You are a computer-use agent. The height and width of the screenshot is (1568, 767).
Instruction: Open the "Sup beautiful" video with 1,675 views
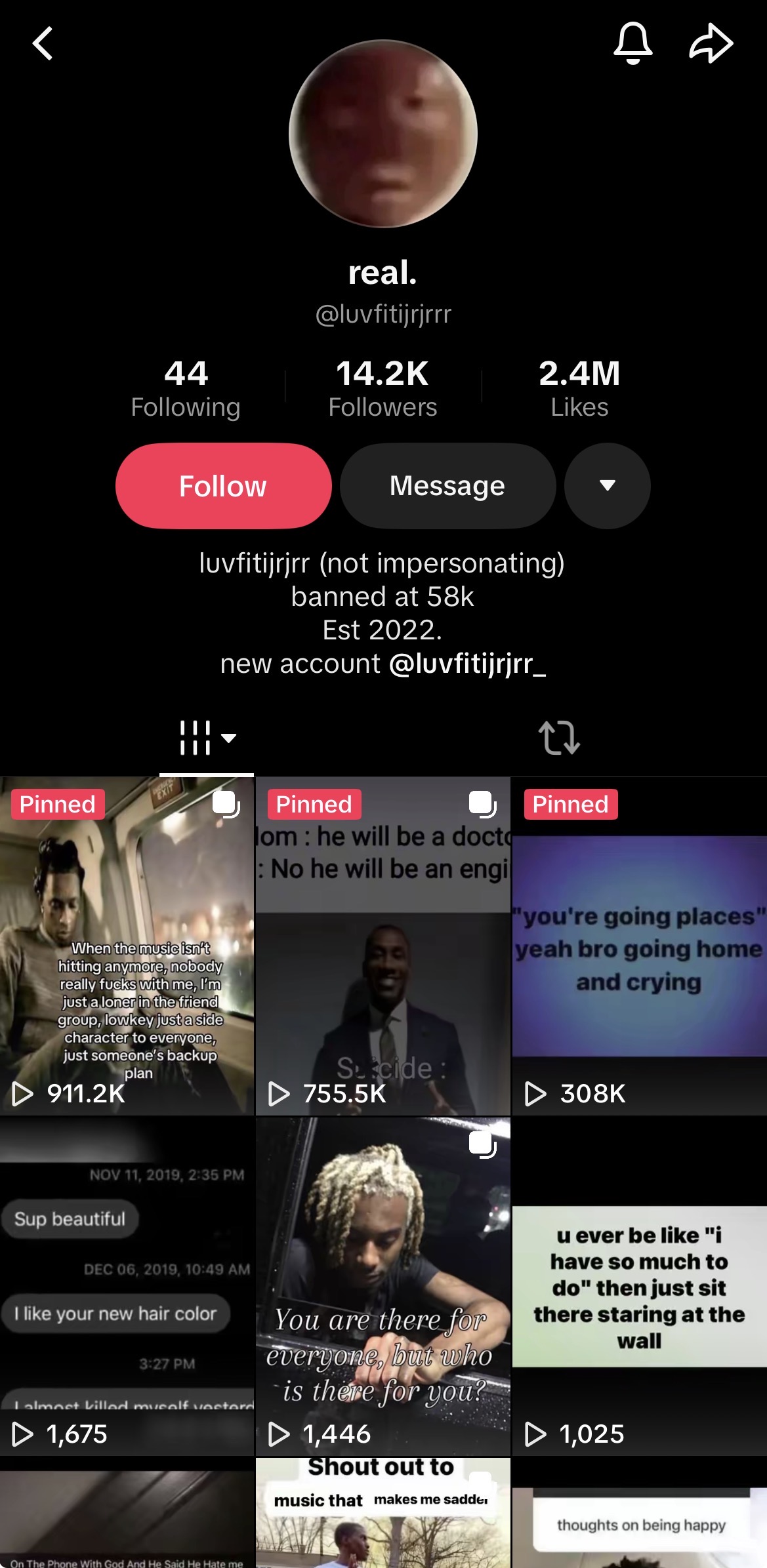coord(127,1285)
